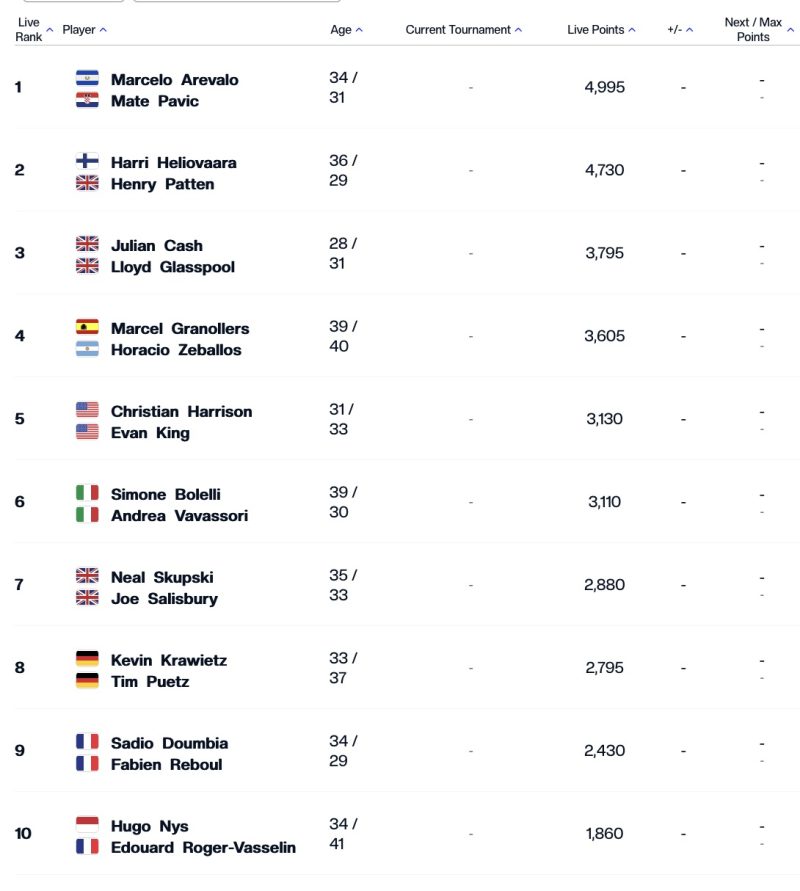800x891 pixels.
Task: View Henry Patten's profile
Action: click(x=162, y=184)
